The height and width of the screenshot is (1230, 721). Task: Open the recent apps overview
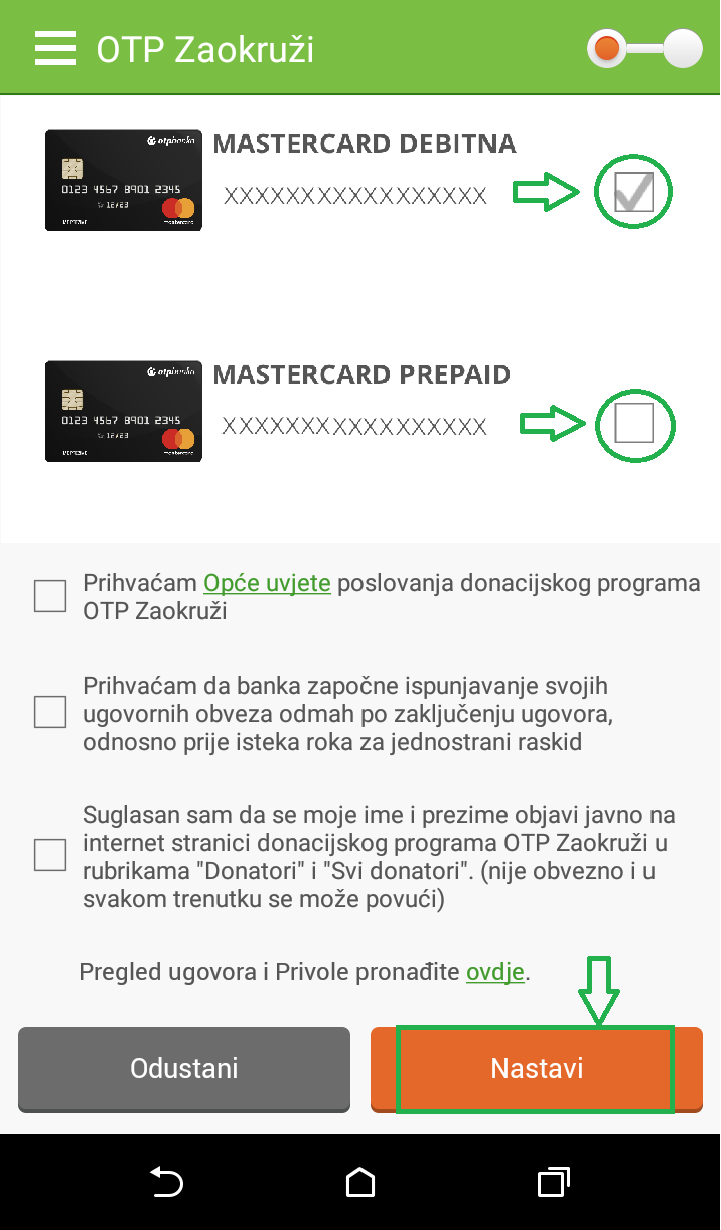(553, 1182)
